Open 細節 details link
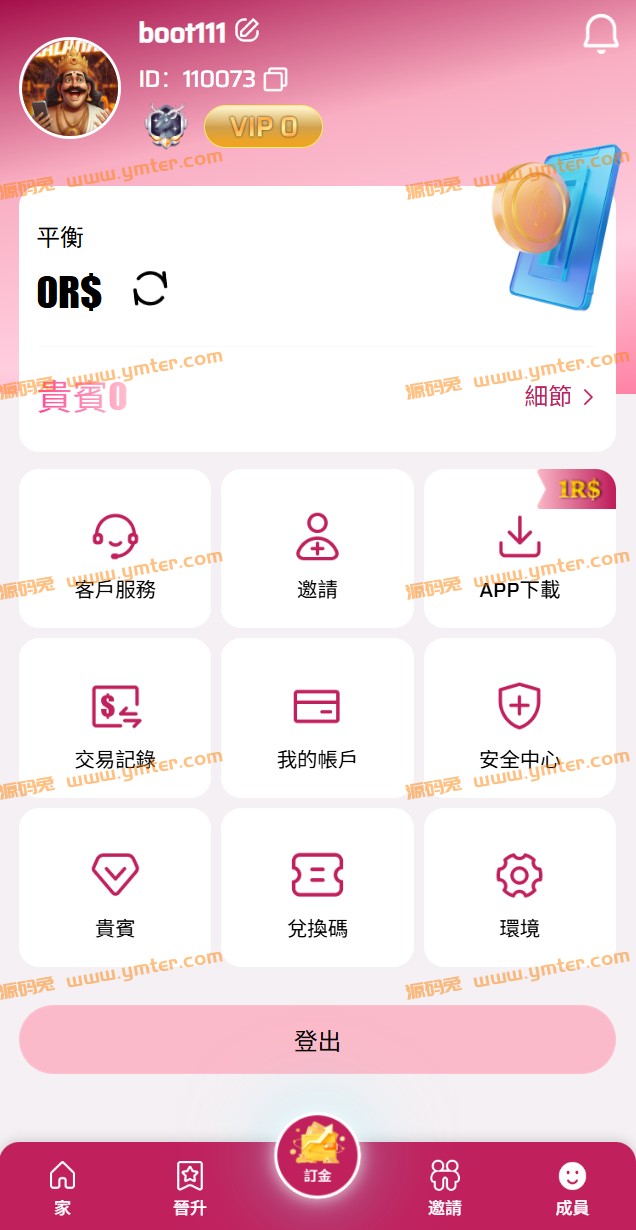Image resolution: width=636 pixels, height=1230 pixels. [x=559, y=397]
